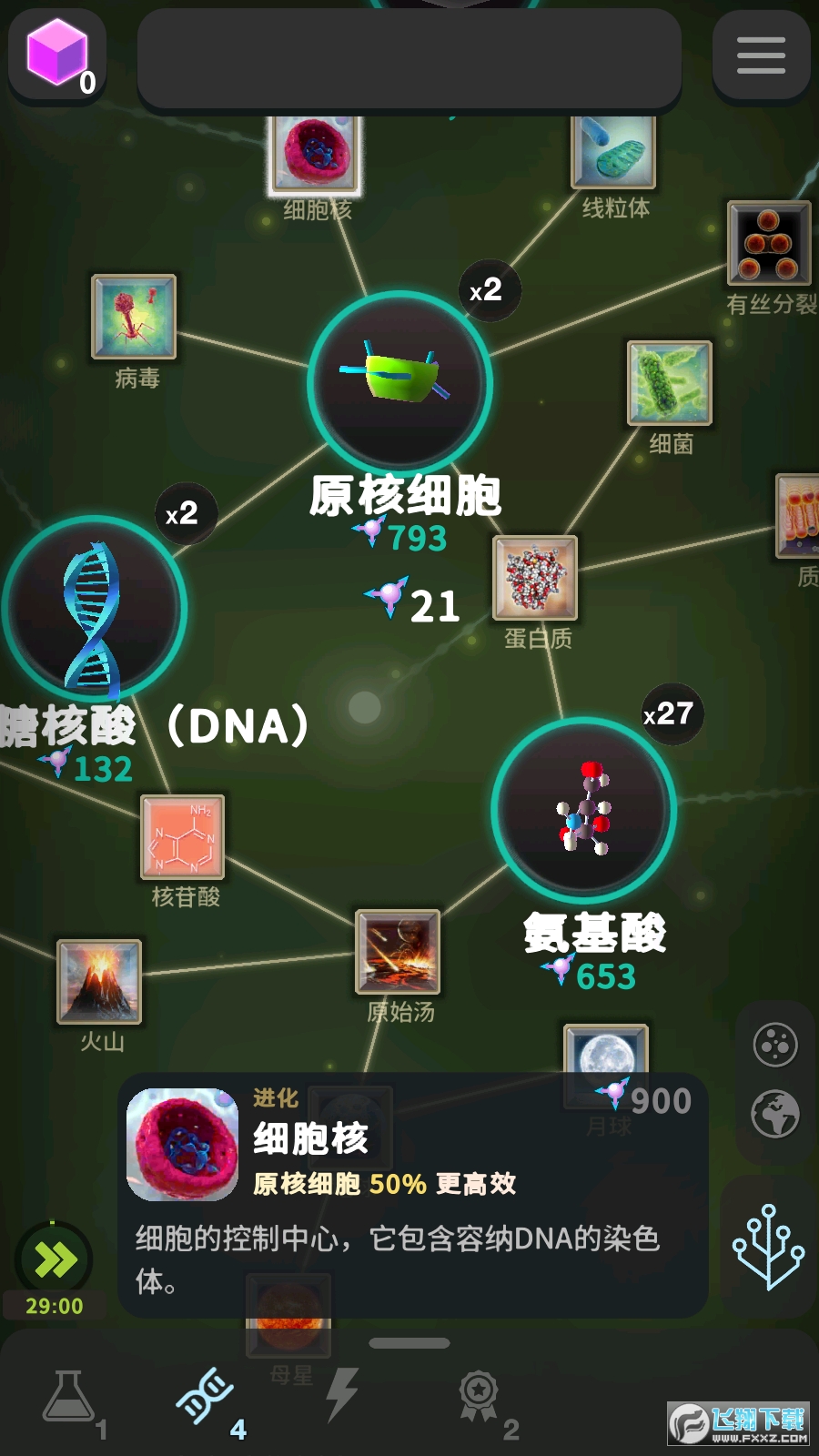819x1456 pixels.
Task: Open the 线粒体 tile
Action: 613,151
